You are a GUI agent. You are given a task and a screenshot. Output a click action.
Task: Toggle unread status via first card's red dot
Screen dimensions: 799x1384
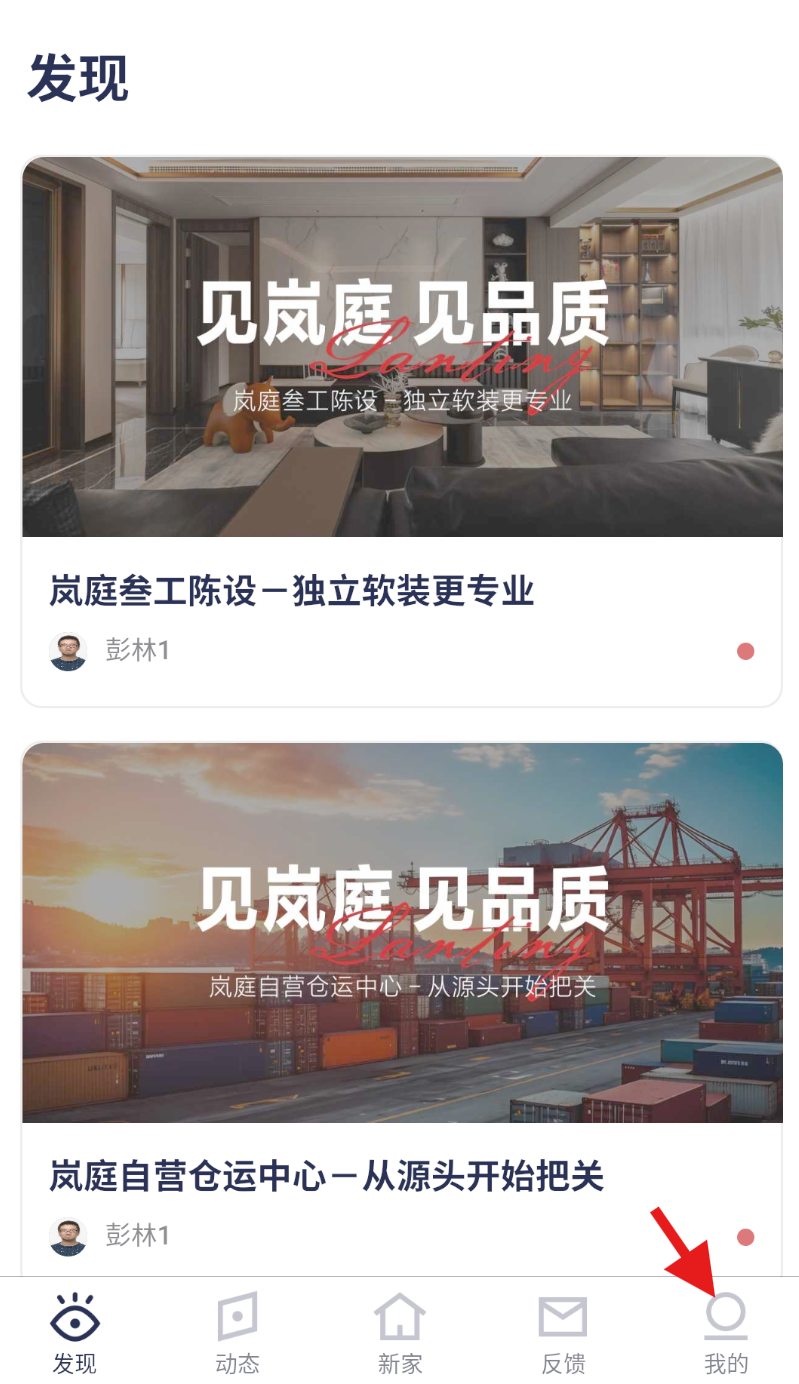tap(745, 650)
